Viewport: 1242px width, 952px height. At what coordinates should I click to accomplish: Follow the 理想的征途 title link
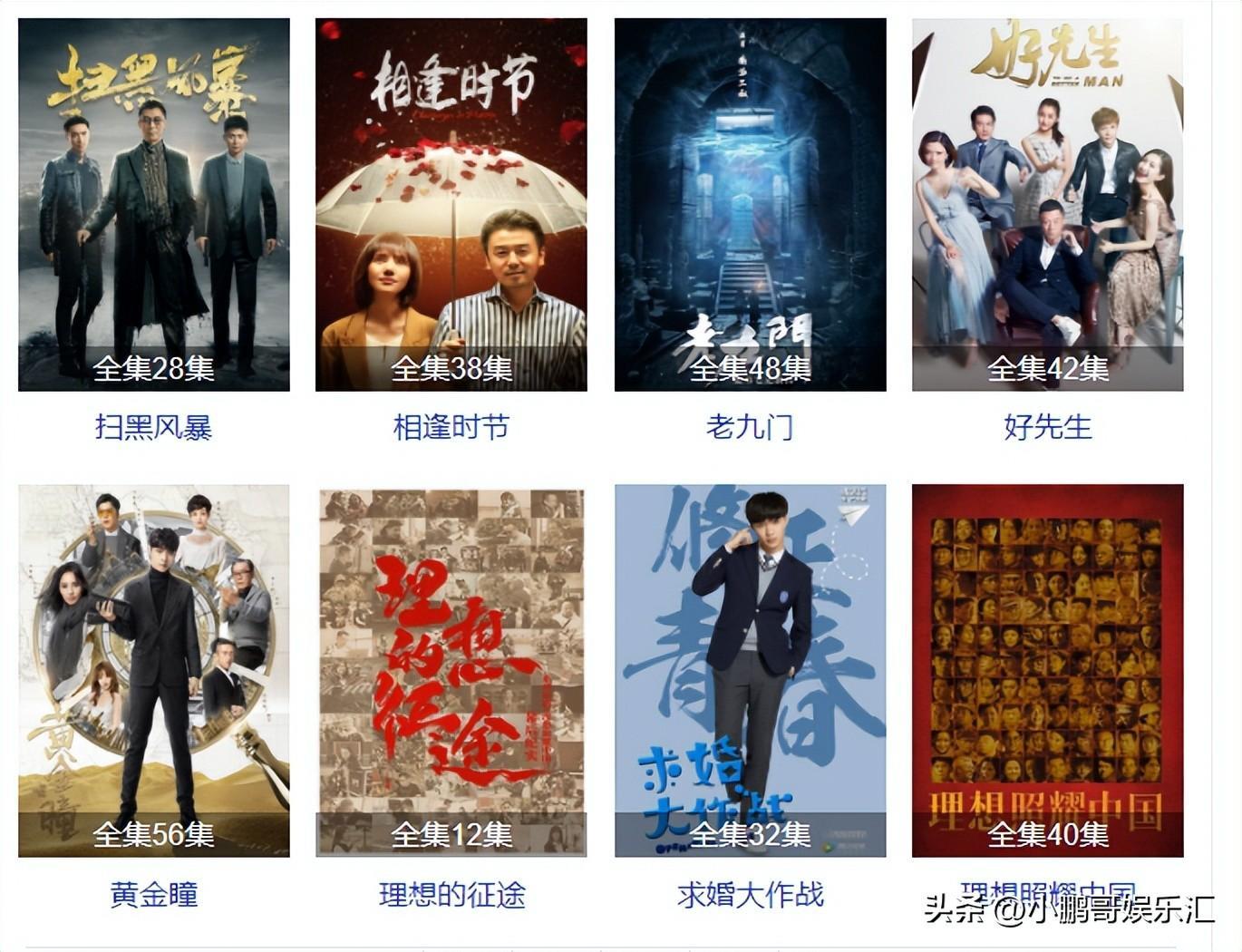[451, 895]
